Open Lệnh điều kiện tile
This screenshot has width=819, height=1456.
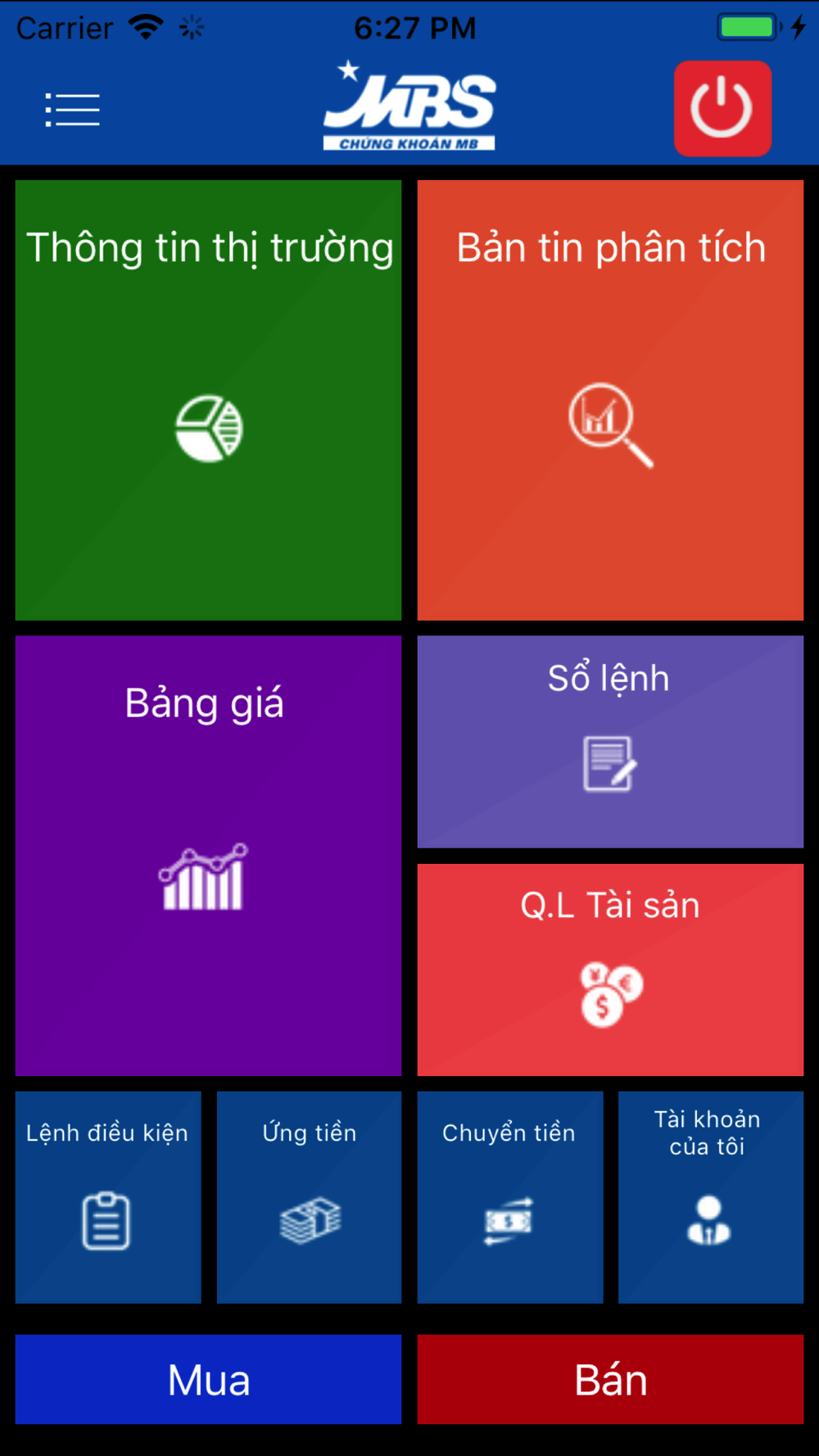(x=107, y=1196)
